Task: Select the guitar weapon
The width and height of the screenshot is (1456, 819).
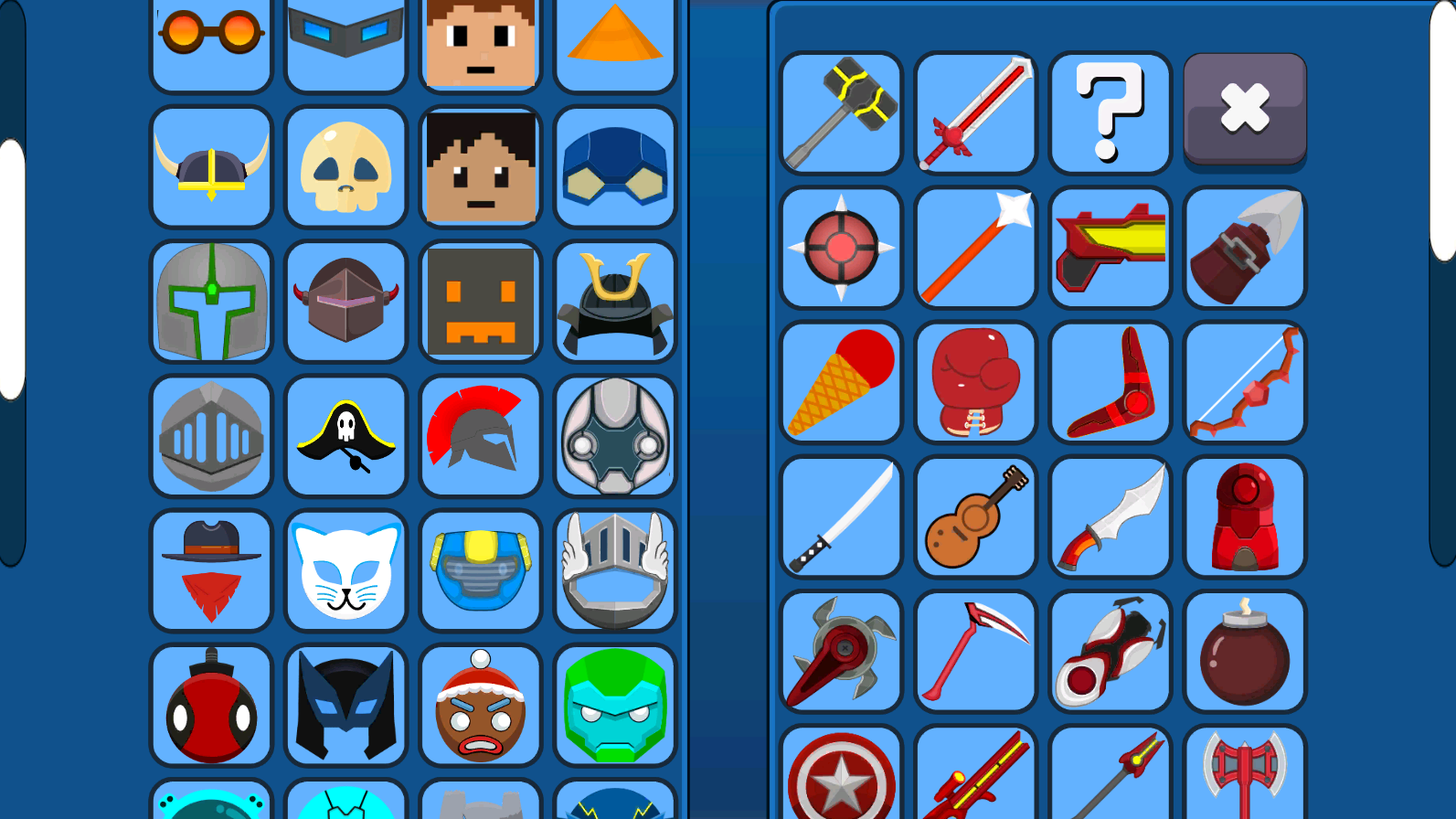Action: [x=975, y=516]
